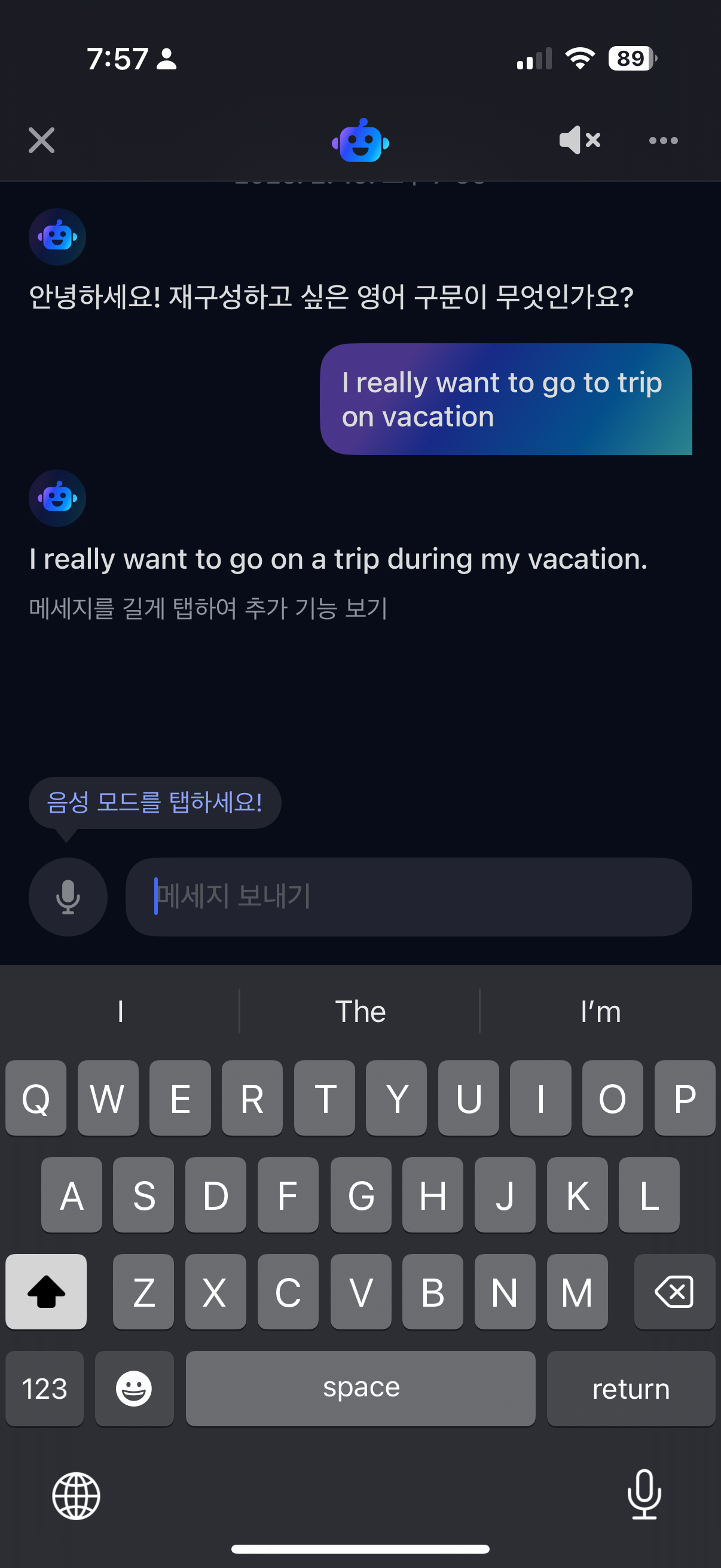Close the chat with the X button
The height and width of the screenshot is (1568, 721).
pyautogui.click(x=41, y=141)
